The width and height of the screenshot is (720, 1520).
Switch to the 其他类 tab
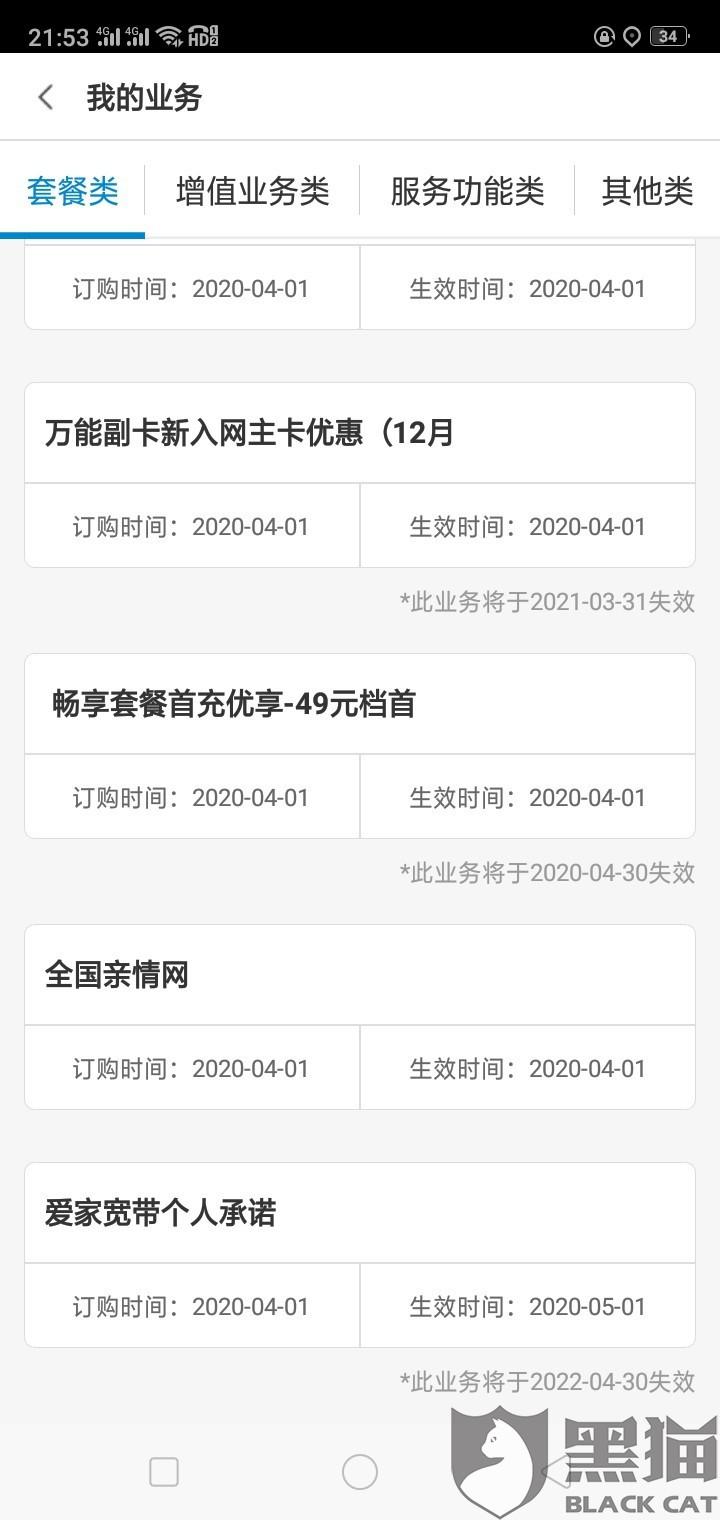coord(646,190)
